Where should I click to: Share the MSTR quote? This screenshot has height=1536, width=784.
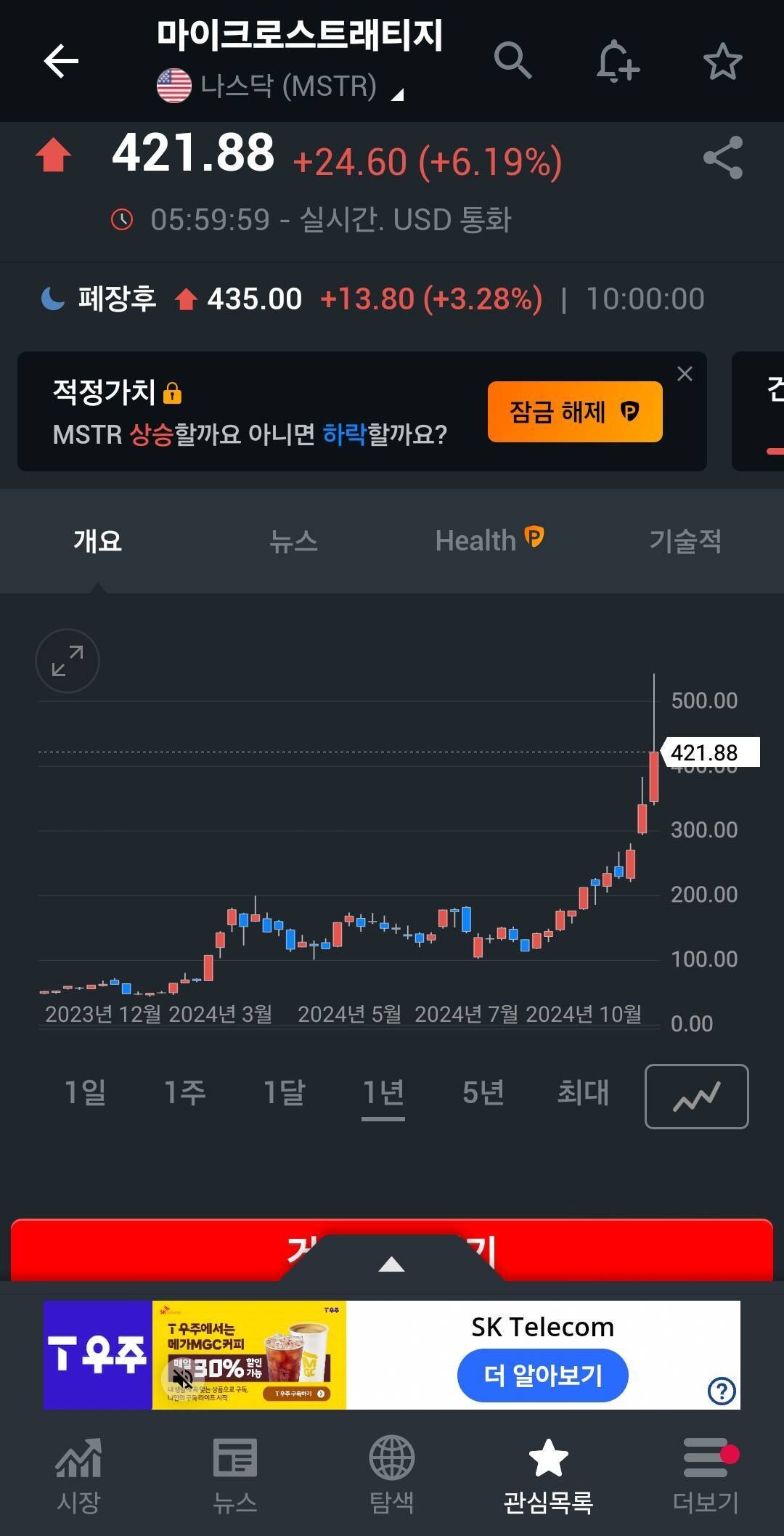pos(723,158)
